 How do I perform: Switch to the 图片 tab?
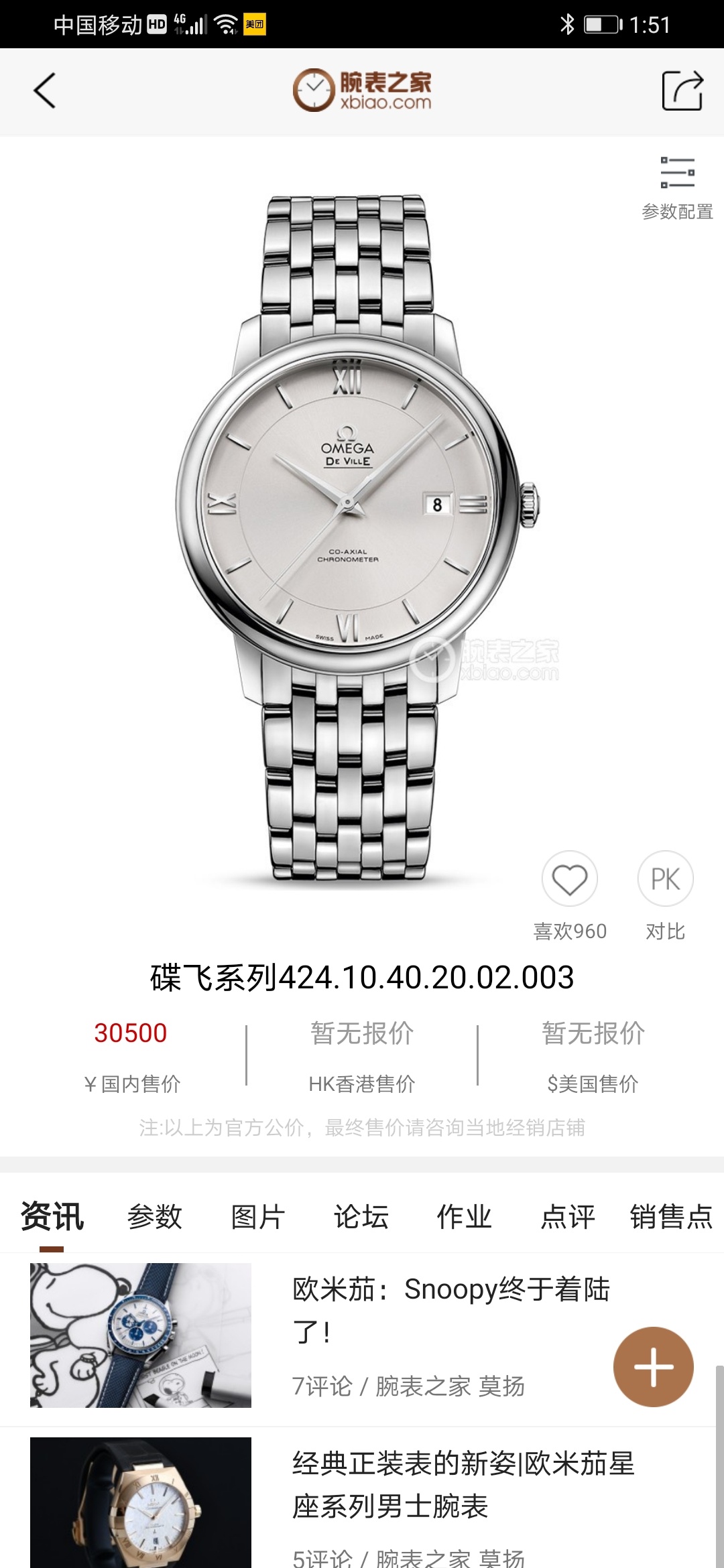(x=258, y=1217)
